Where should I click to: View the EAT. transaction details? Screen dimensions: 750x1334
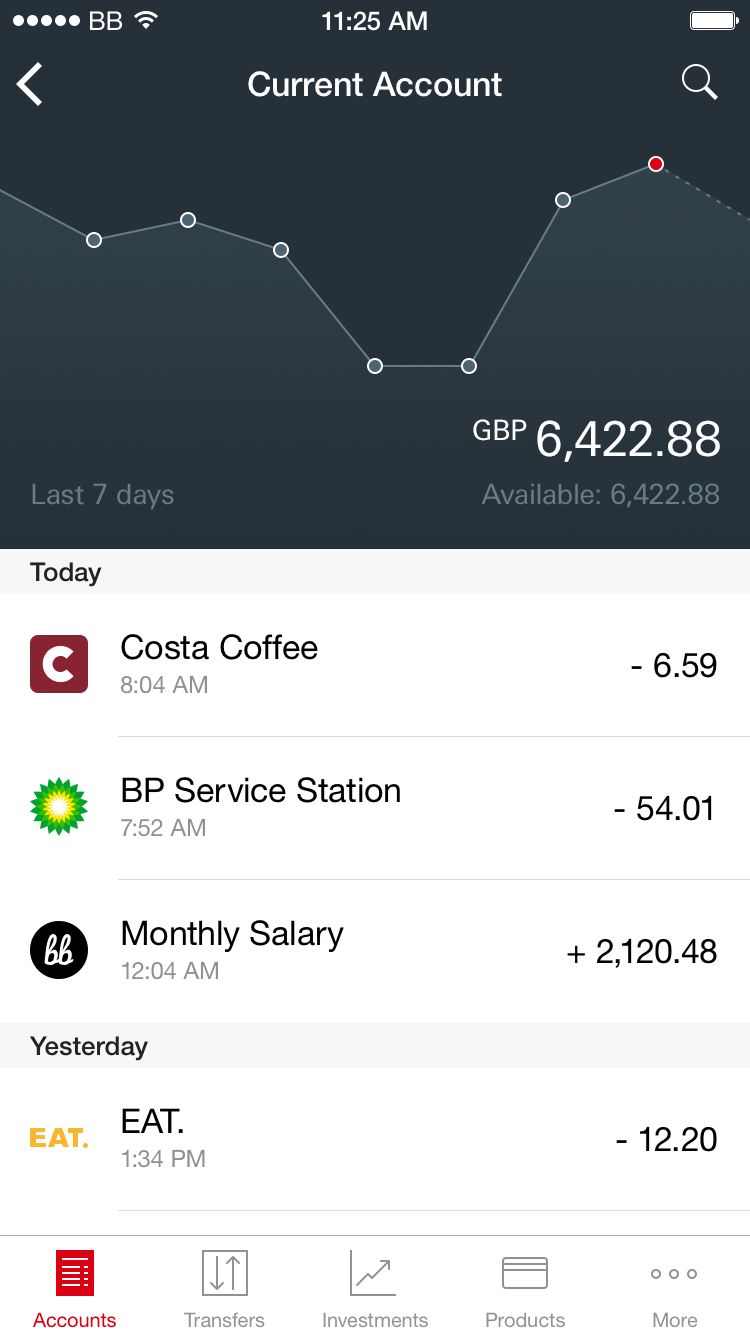point(375,1139)
